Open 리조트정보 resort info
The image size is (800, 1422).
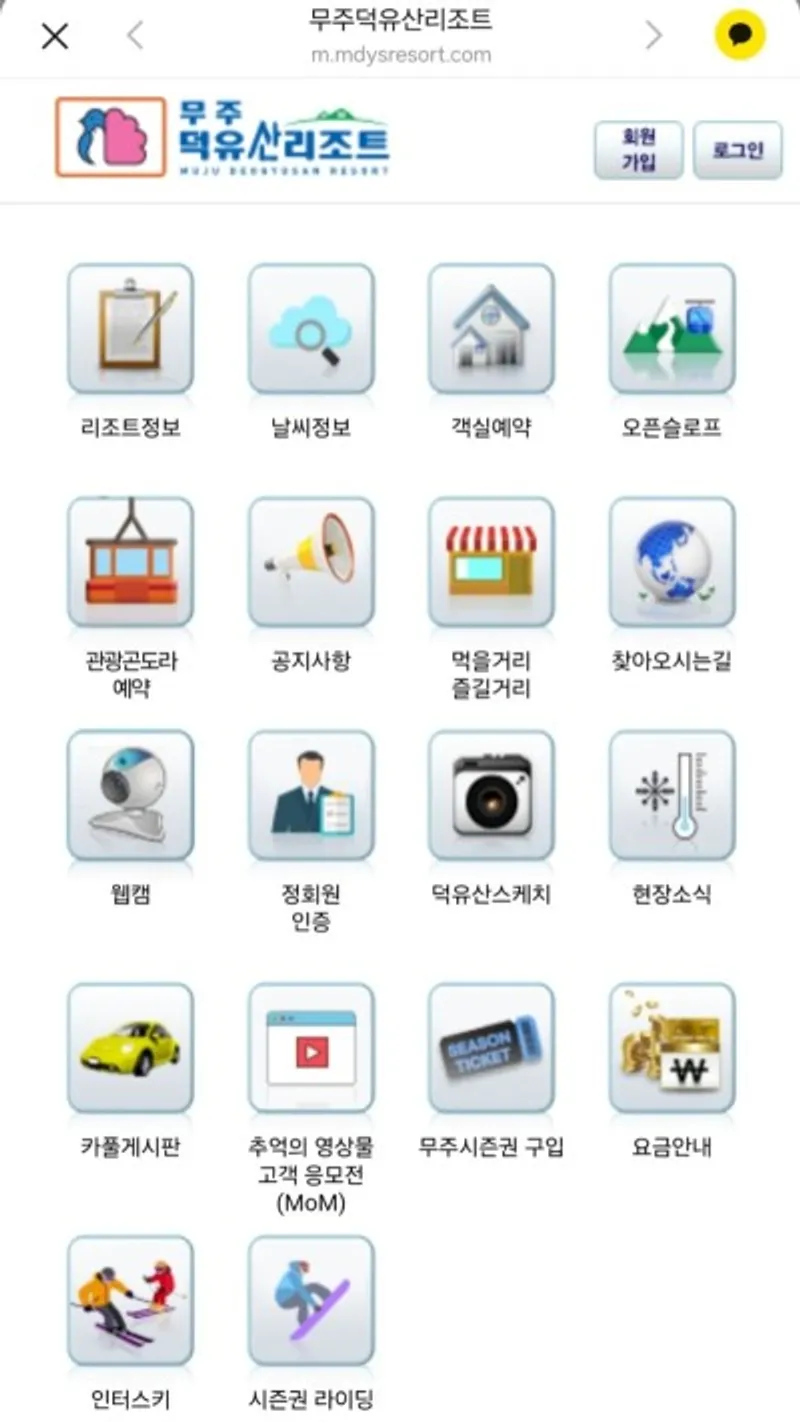pyautogui.click(x=130, y=328)
